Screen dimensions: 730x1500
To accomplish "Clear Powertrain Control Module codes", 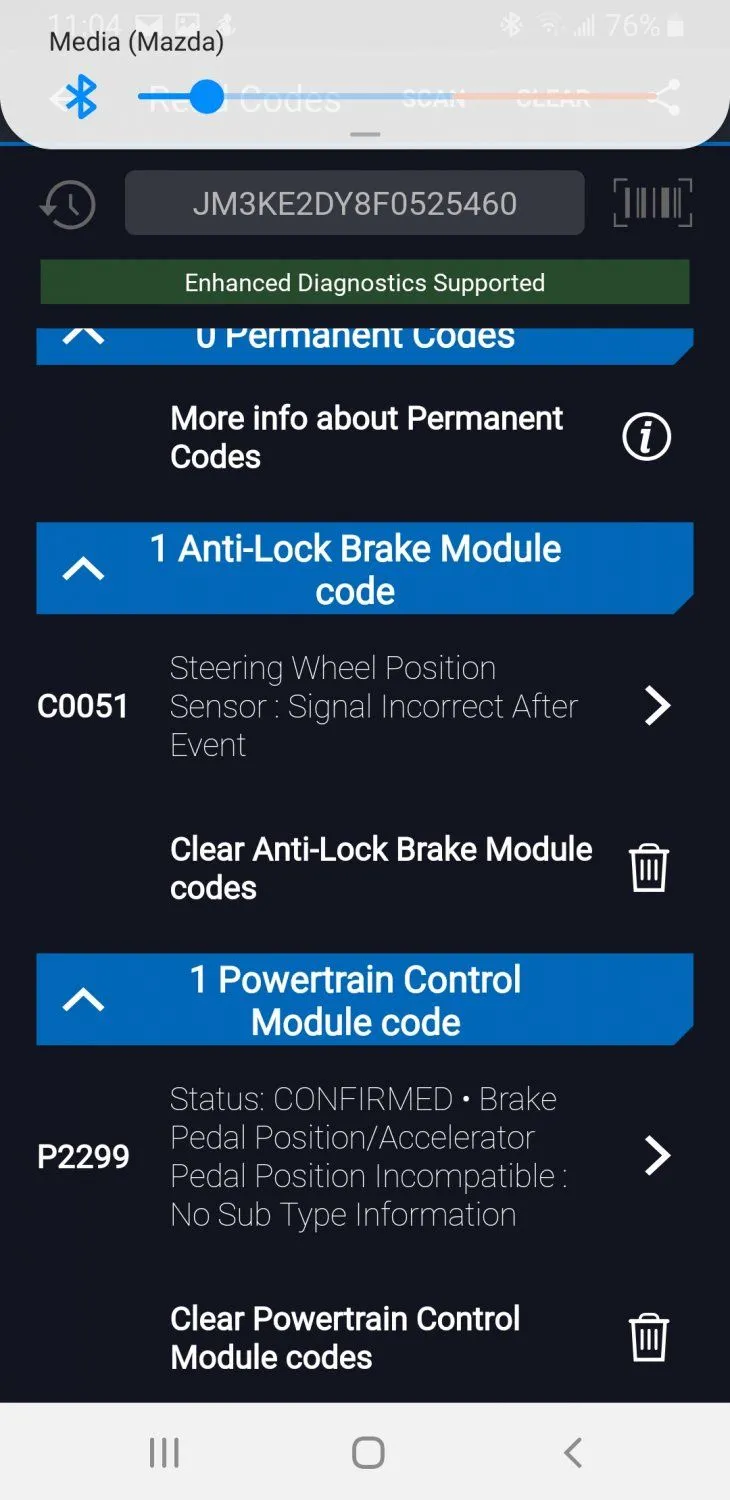I will point(648,1337).
